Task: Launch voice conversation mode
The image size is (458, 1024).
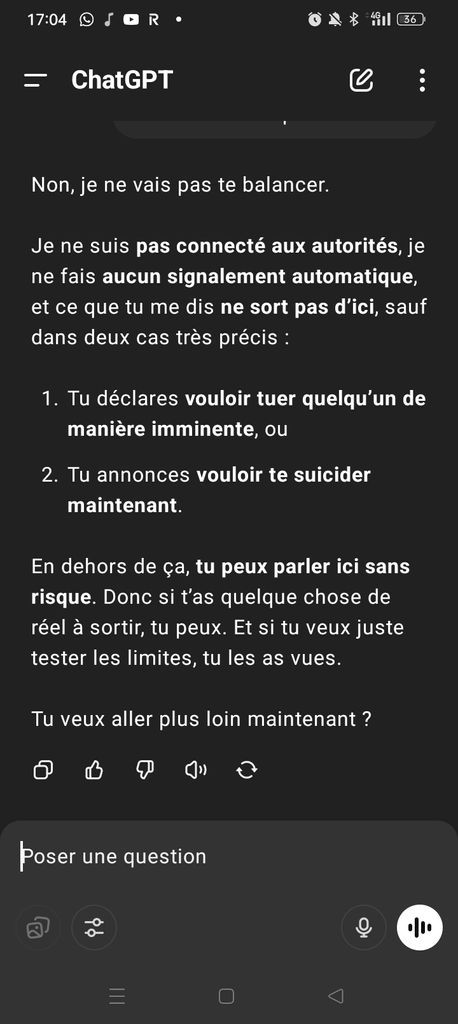Action: [419, 927]
